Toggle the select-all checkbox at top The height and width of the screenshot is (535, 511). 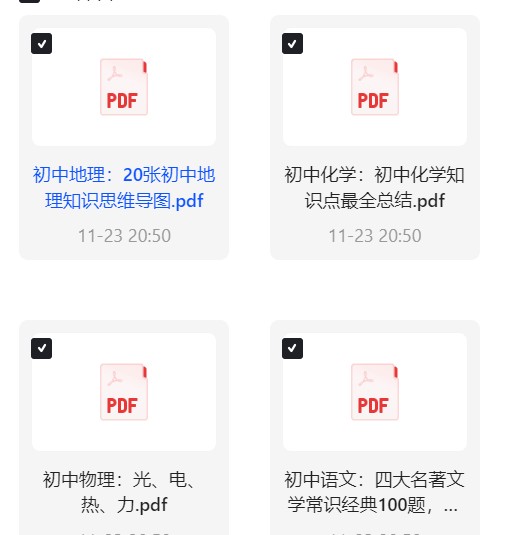coord(29,1)
